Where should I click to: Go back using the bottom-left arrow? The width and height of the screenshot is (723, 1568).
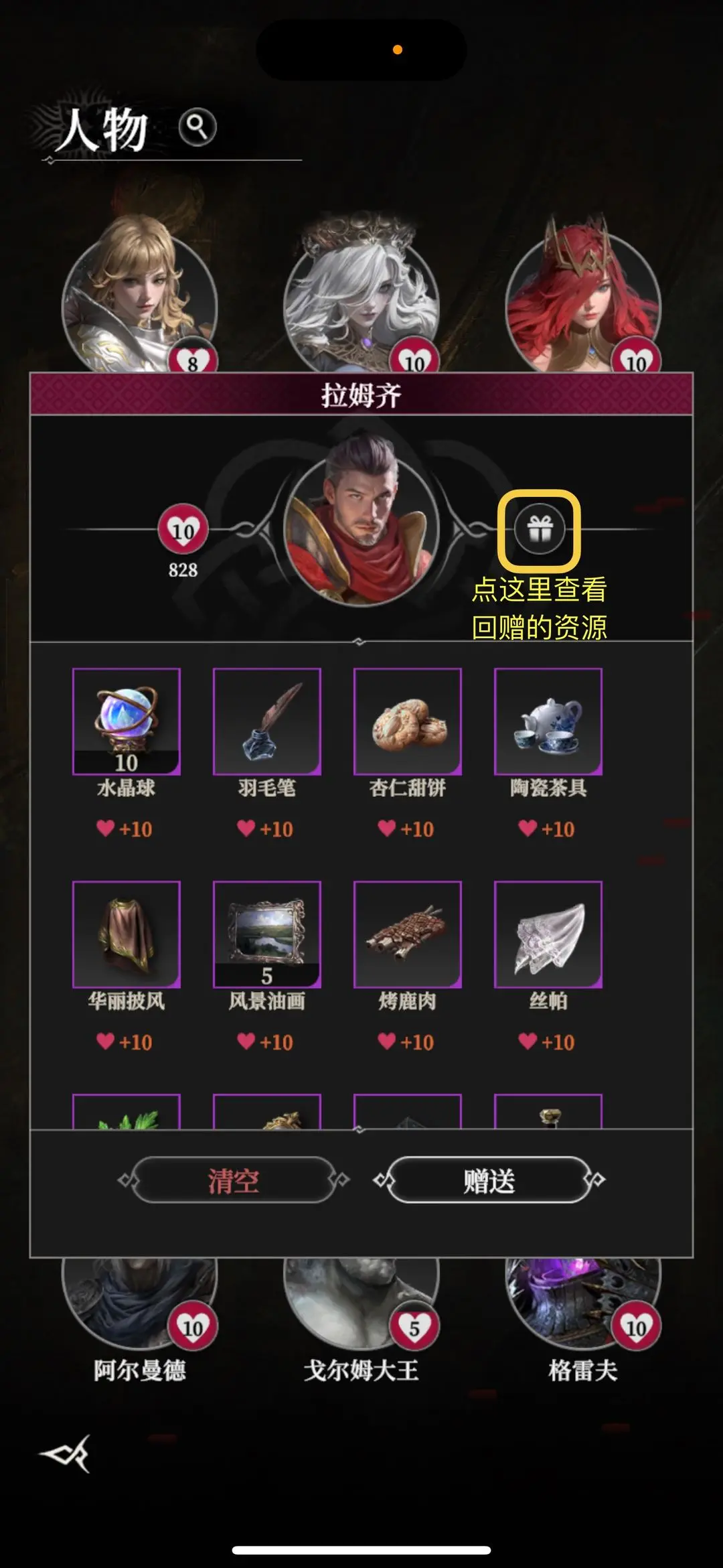click(65, 1453)
